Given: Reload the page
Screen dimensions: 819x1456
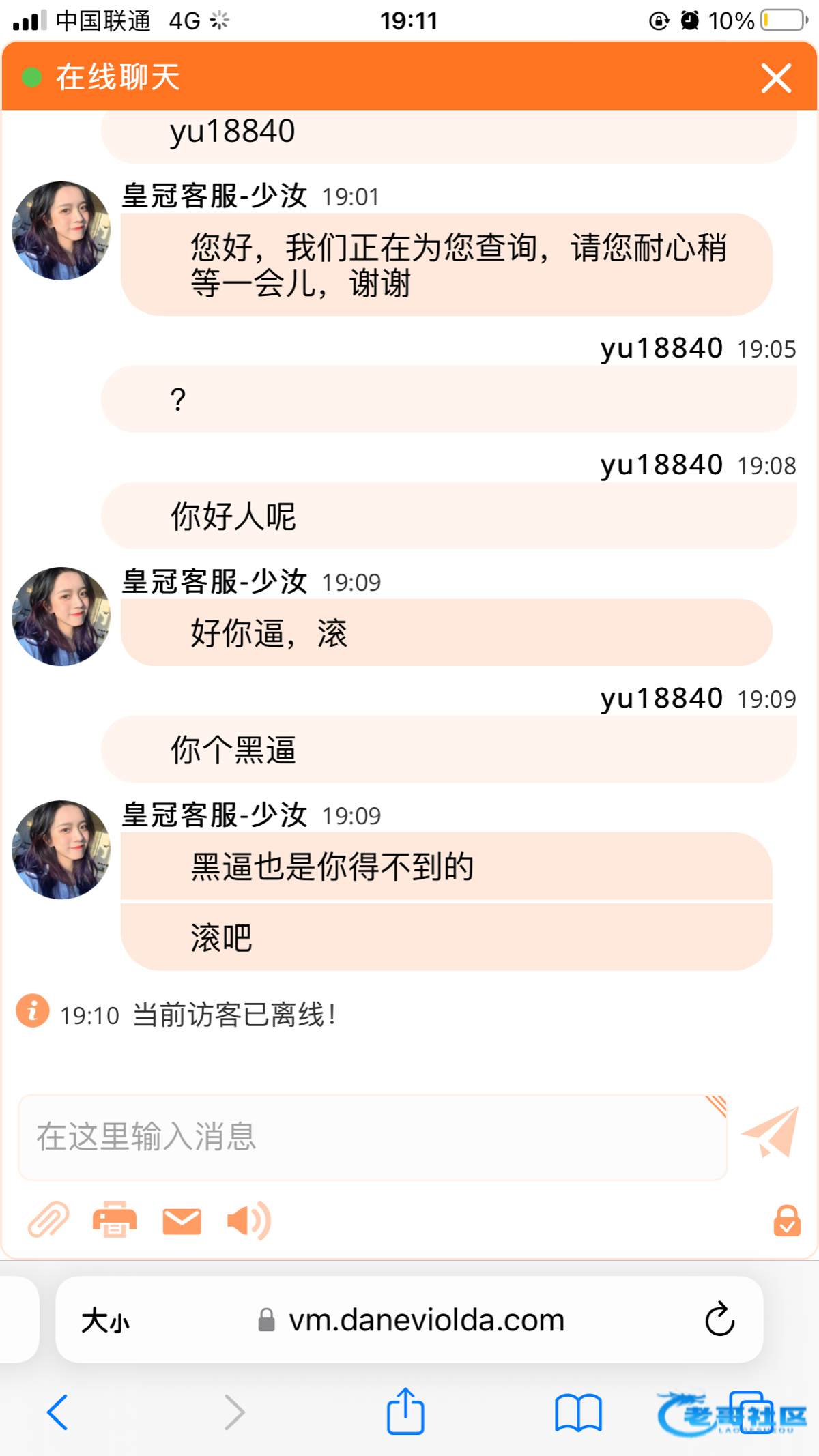Looking at the screenshot, I should pyautogui.click(x=719, y=1320).
